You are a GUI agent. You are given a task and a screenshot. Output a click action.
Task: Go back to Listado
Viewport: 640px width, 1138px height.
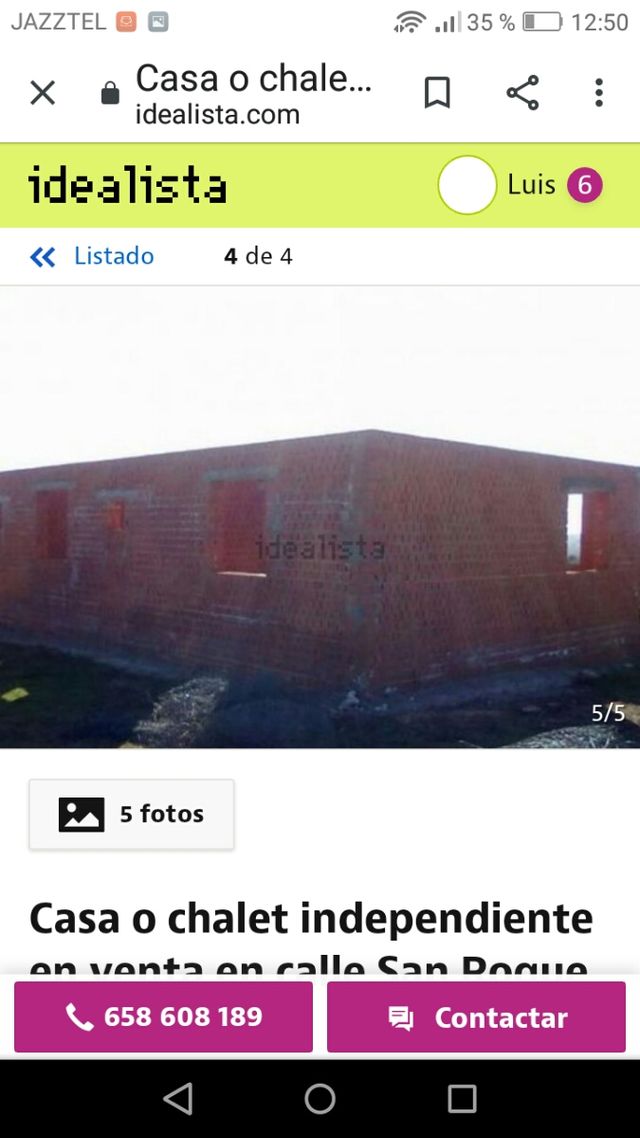click(x=92, y=257)
